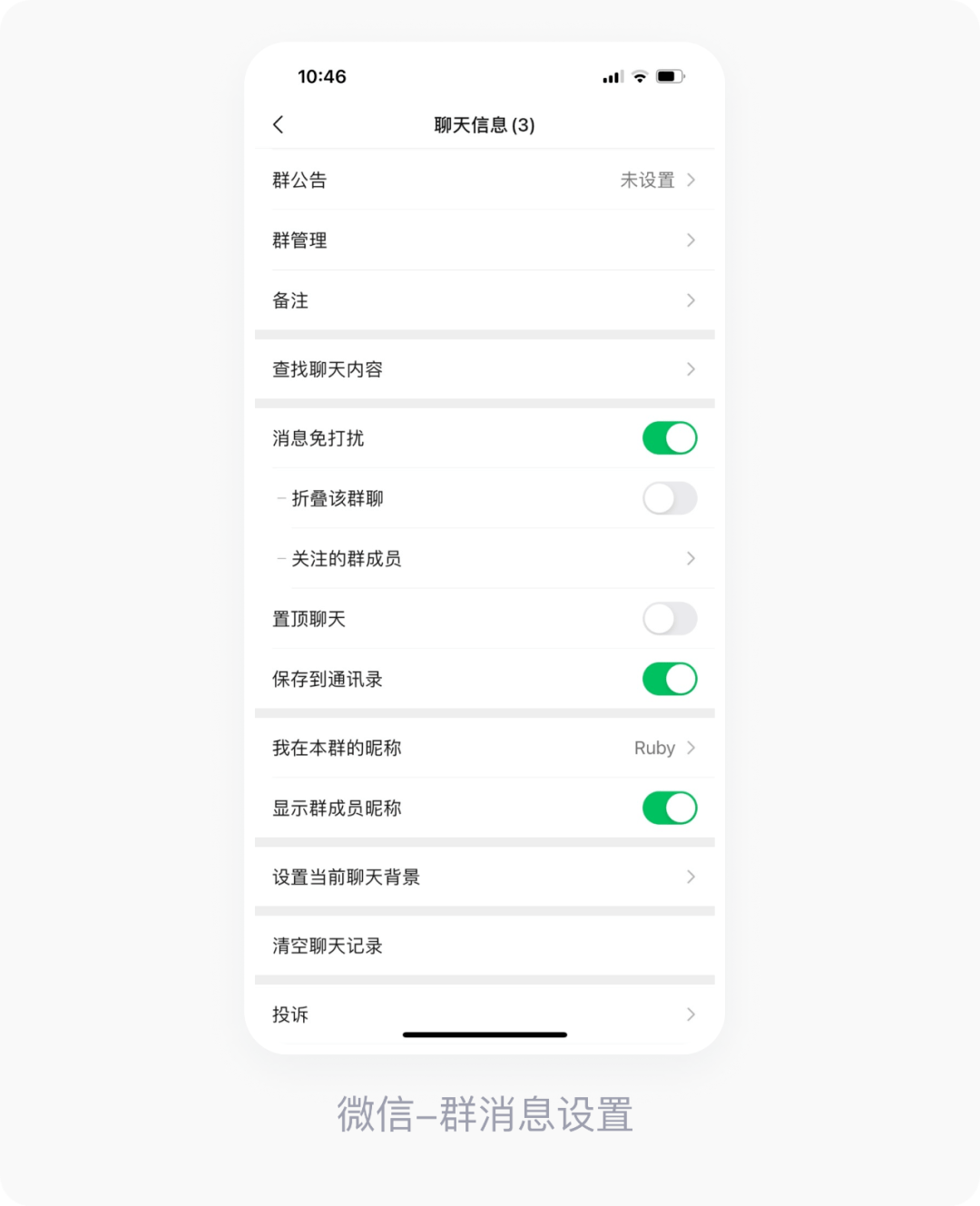980x1206 pixels.
Task: Enable 置顶聊天 switch
Action: (x=670, y=619)
